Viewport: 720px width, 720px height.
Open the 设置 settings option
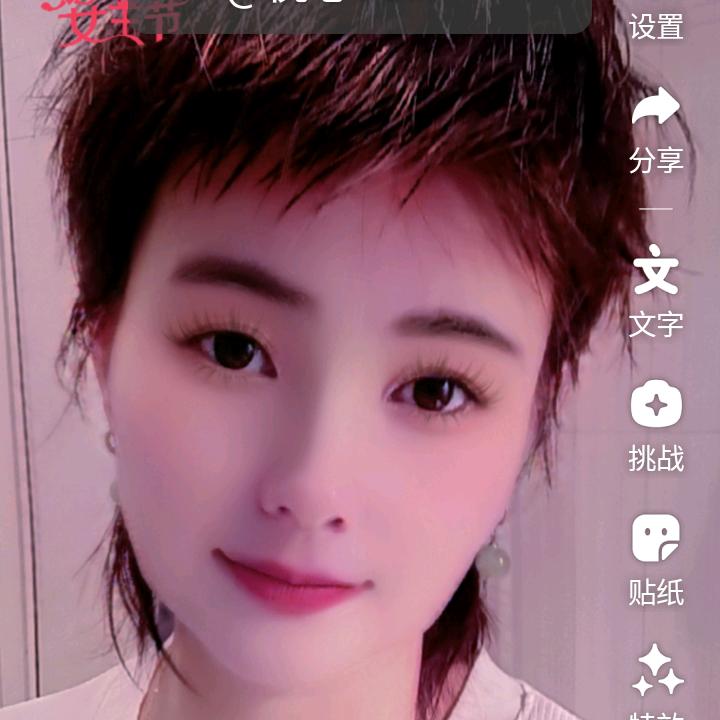pyautogui.click(x=656, y=24)
